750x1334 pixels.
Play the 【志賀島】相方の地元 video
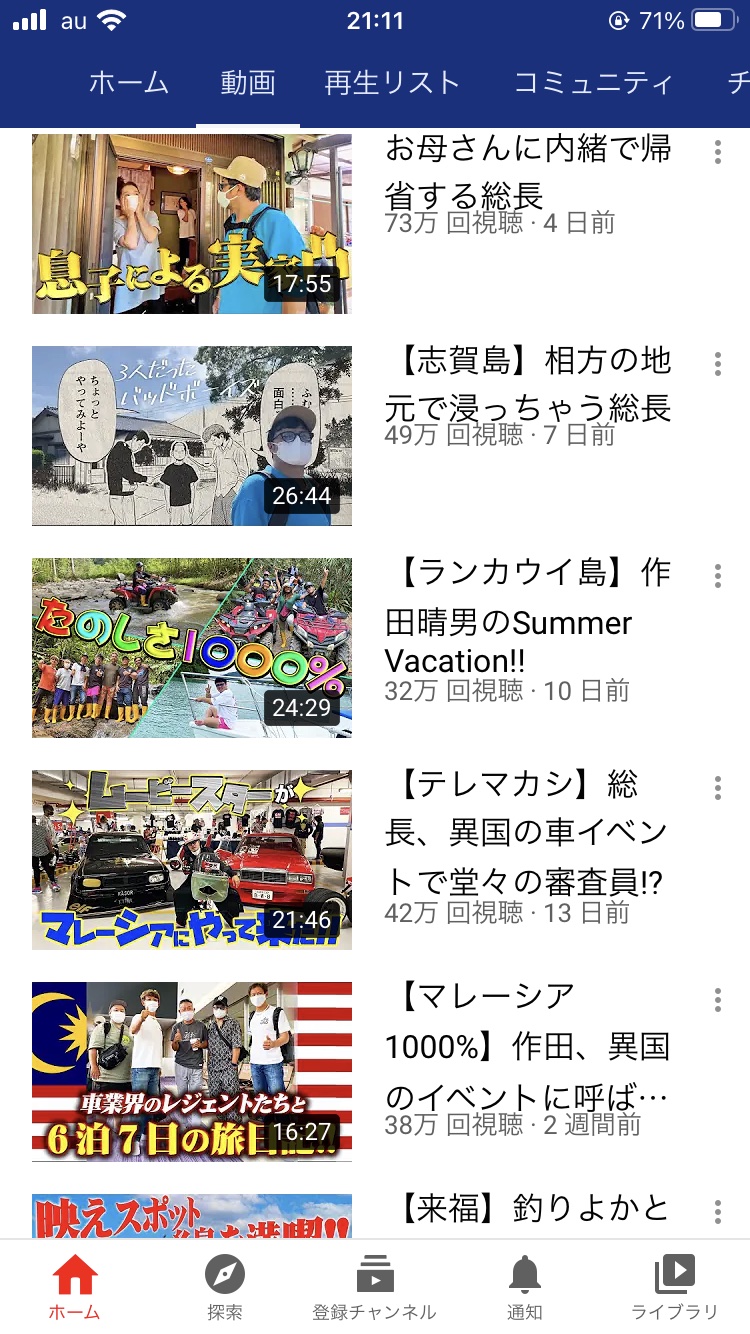(192, 436)
